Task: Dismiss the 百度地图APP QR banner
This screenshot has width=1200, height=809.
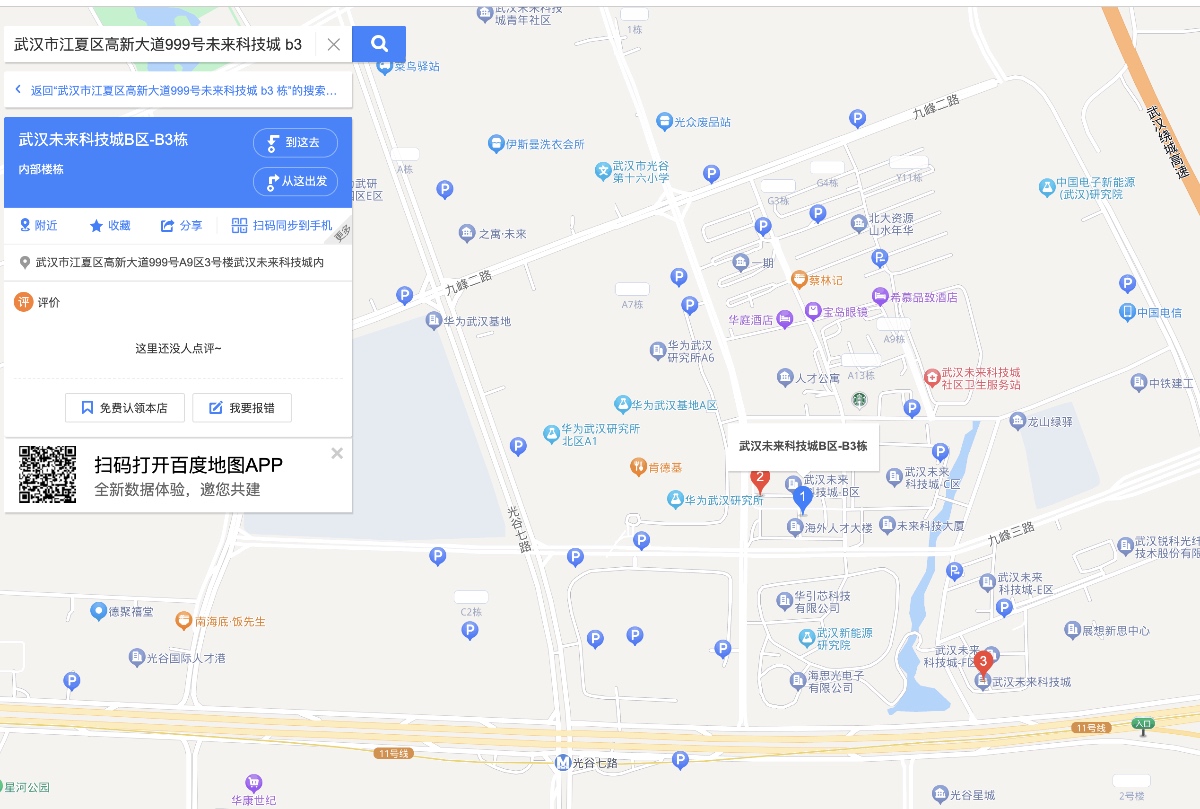Action: coord(337,453)
